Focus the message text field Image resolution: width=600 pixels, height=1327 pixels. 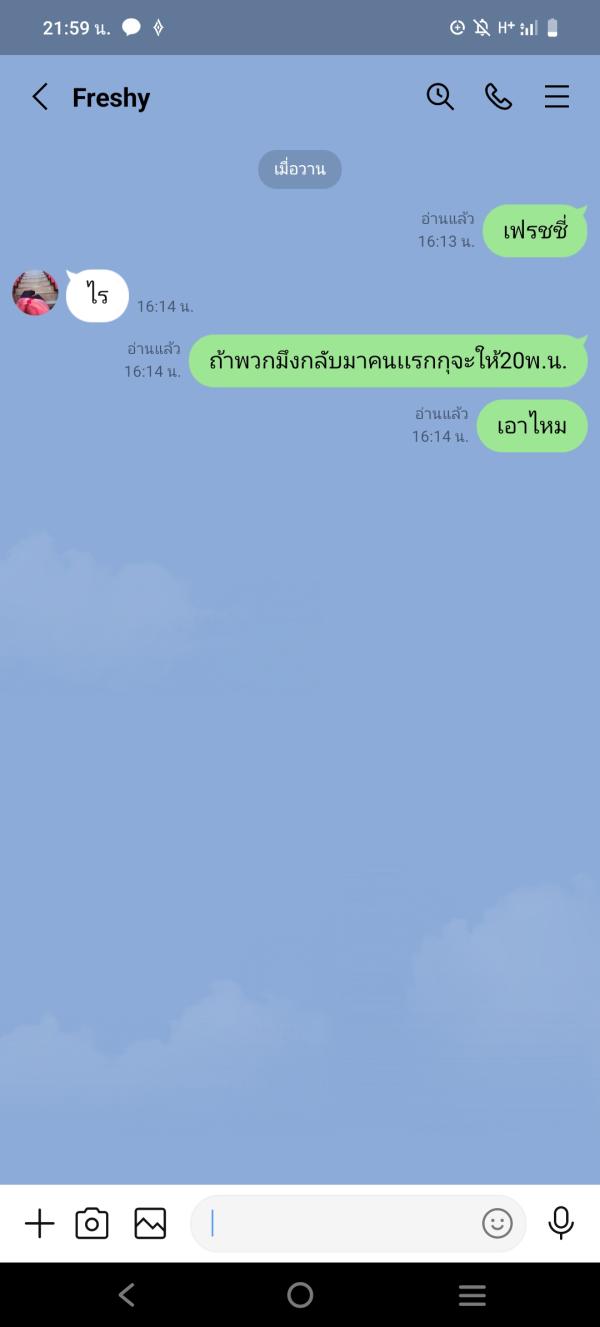[340, 1223]
